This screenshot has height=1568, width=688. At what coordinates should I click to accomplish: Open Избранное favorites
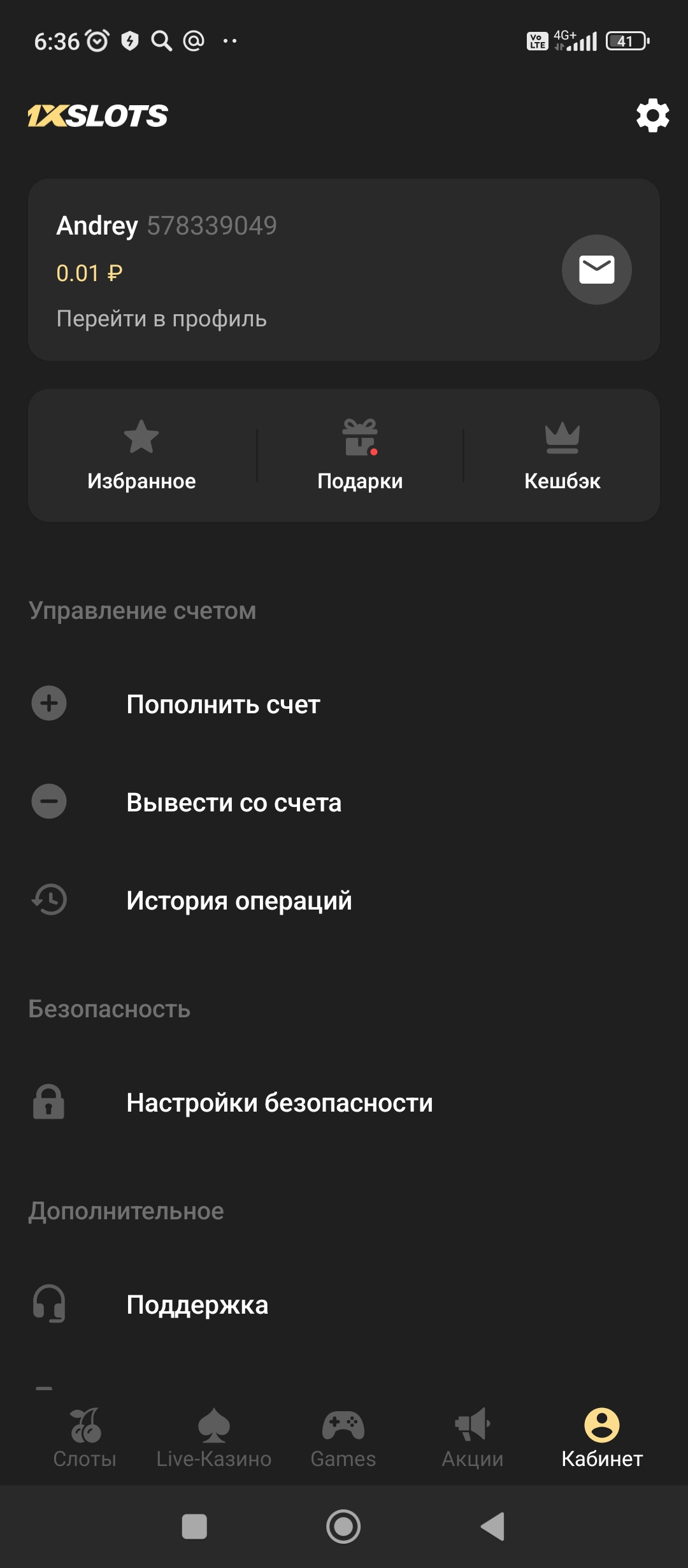[141, 455]
